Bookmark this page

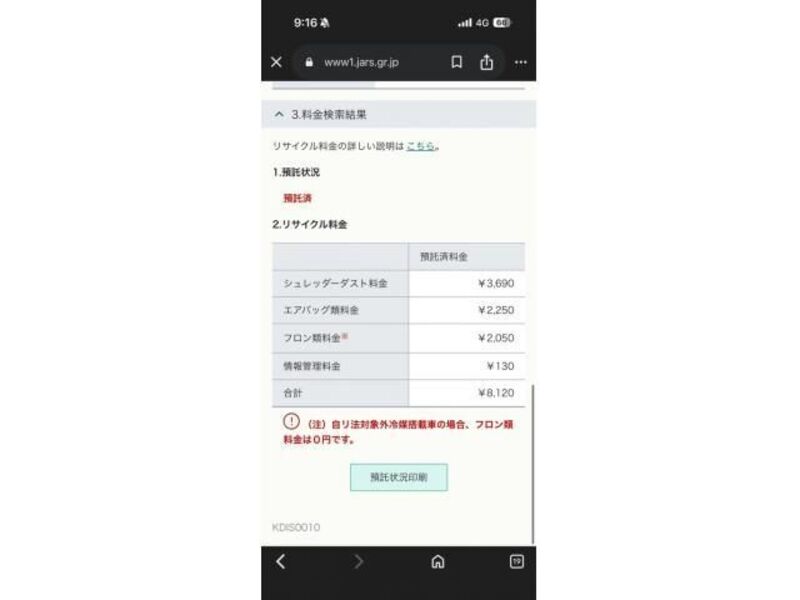tap(456, 62)
